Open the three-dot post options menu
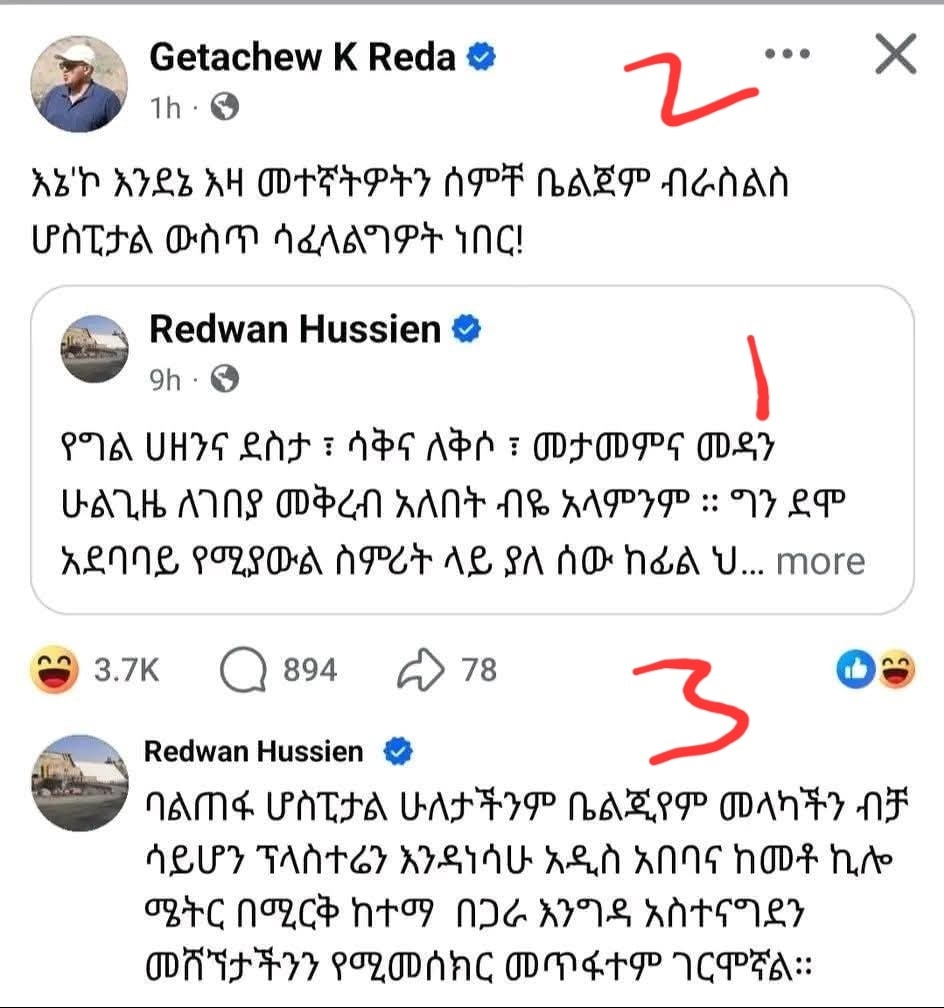This screenshot has height=1008, width=944. pos(786,54)
